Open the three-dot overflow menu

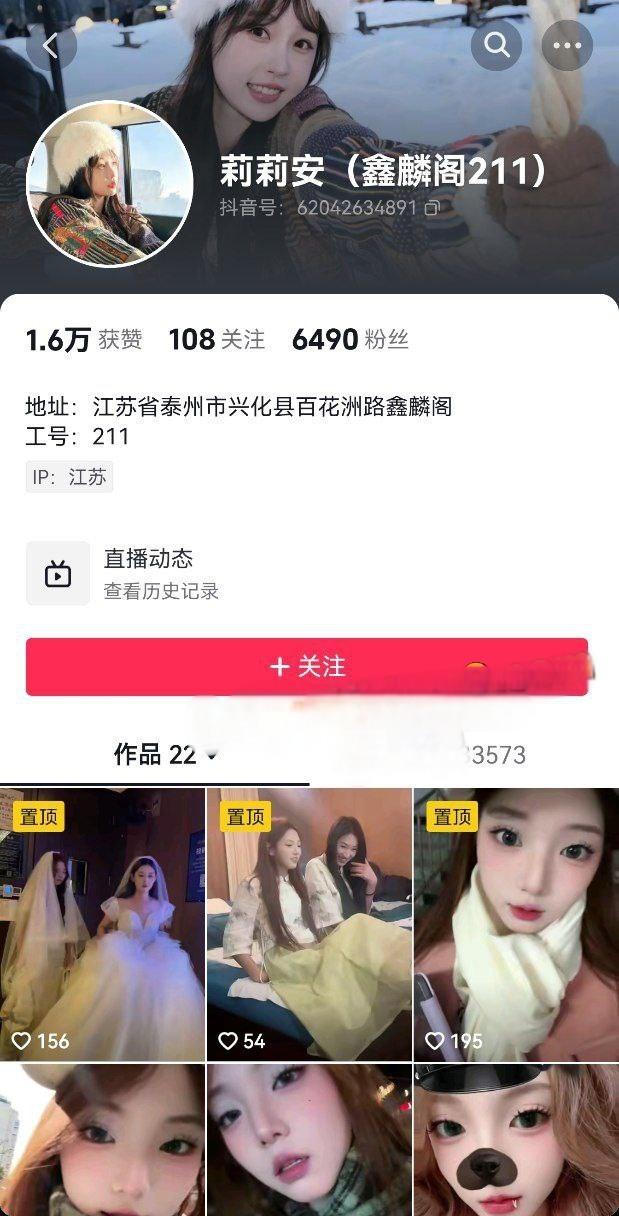point(567,45)
